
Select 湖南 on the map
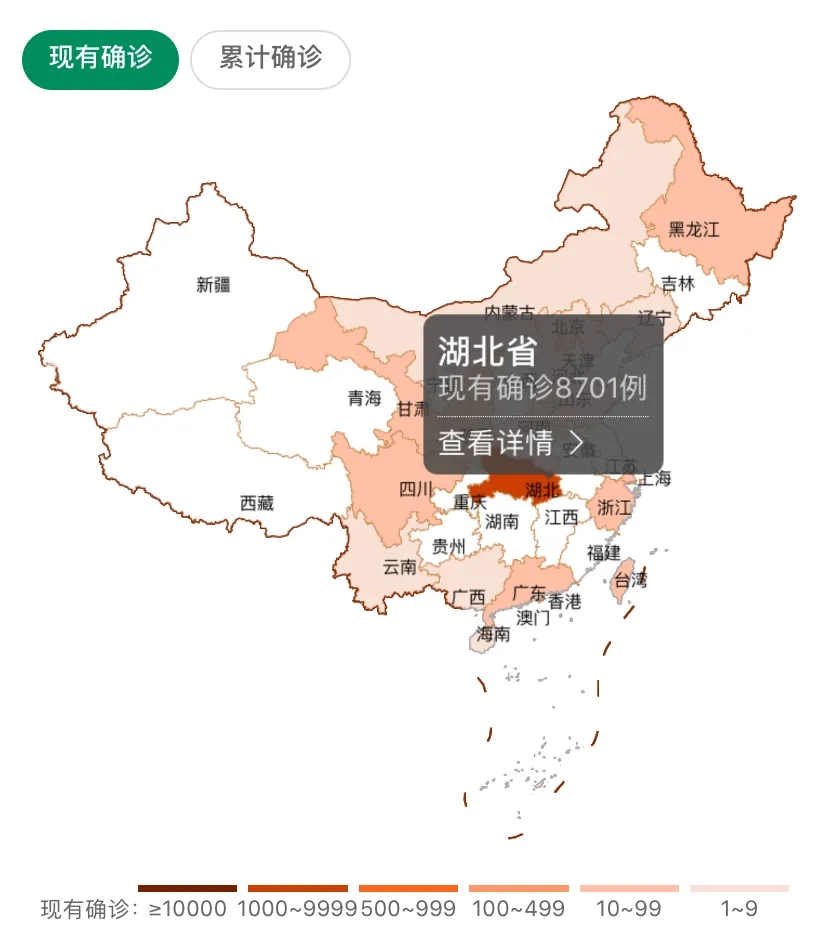(502, 521)
